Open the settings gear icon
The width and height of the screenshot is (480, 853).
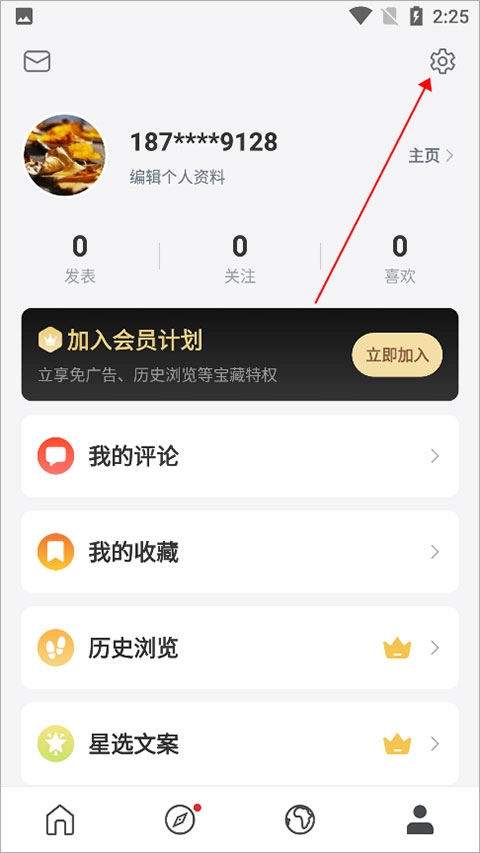tap(442, 61)
